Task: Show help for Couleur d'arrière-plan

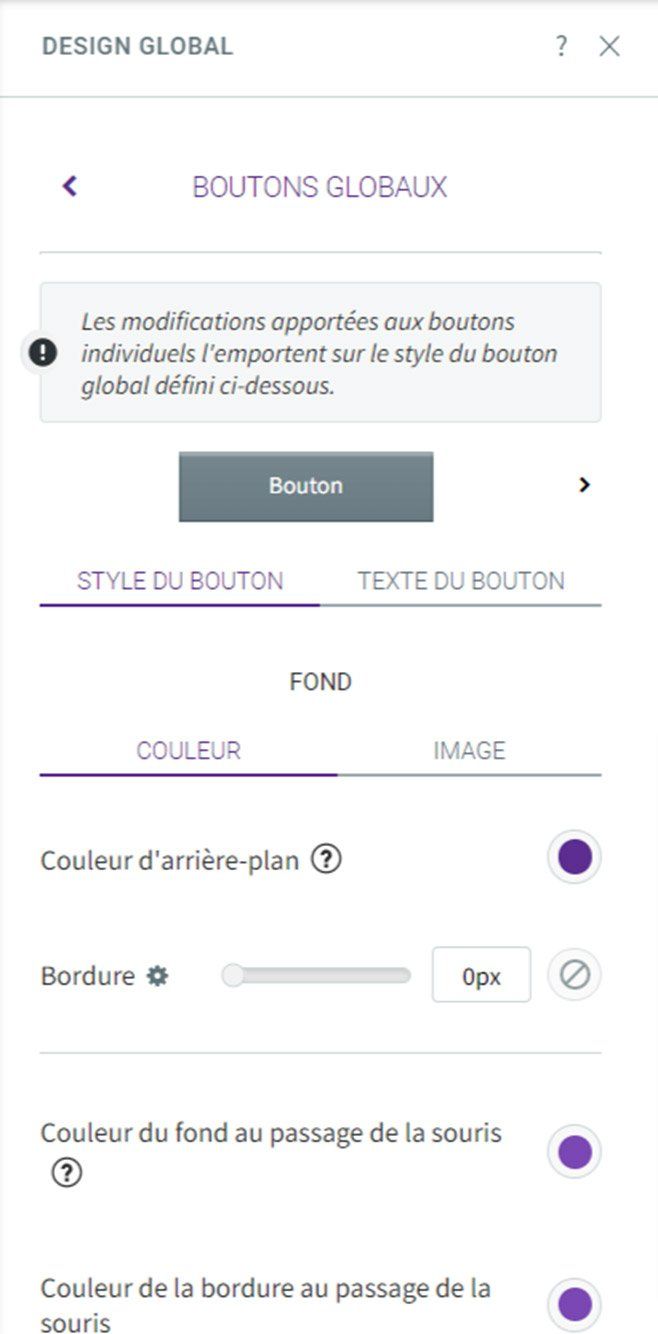Action: coord(326,859)
